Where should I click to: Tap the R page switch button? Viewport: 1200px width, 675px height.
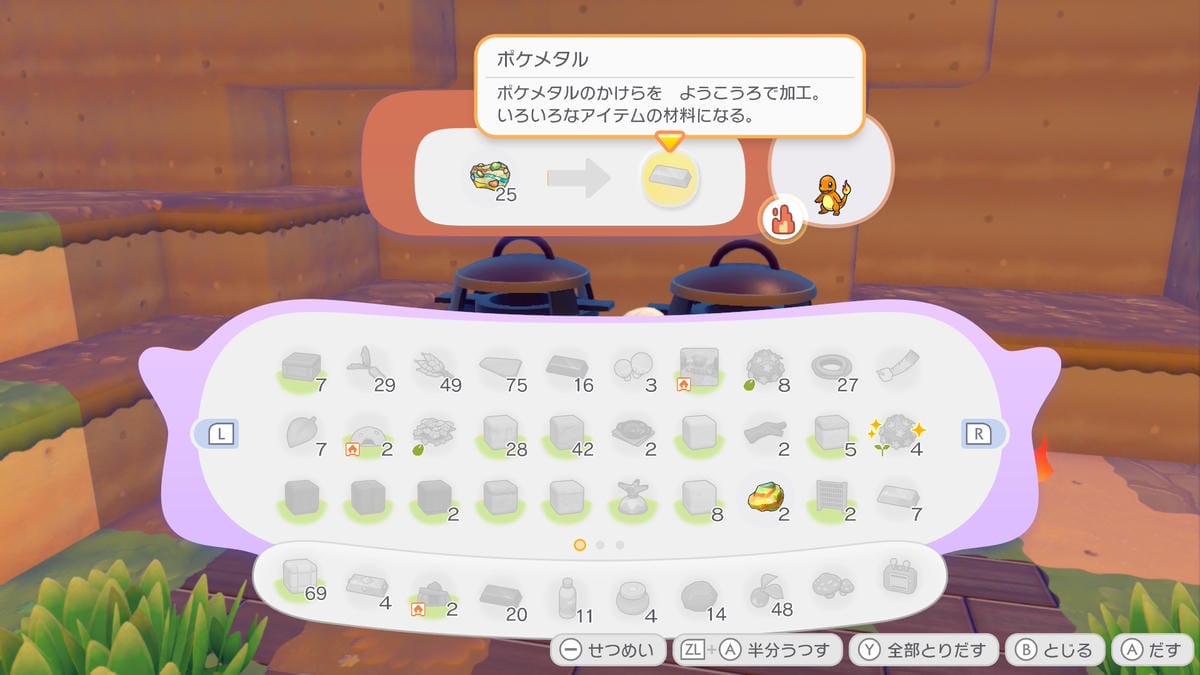pos(977,433)
